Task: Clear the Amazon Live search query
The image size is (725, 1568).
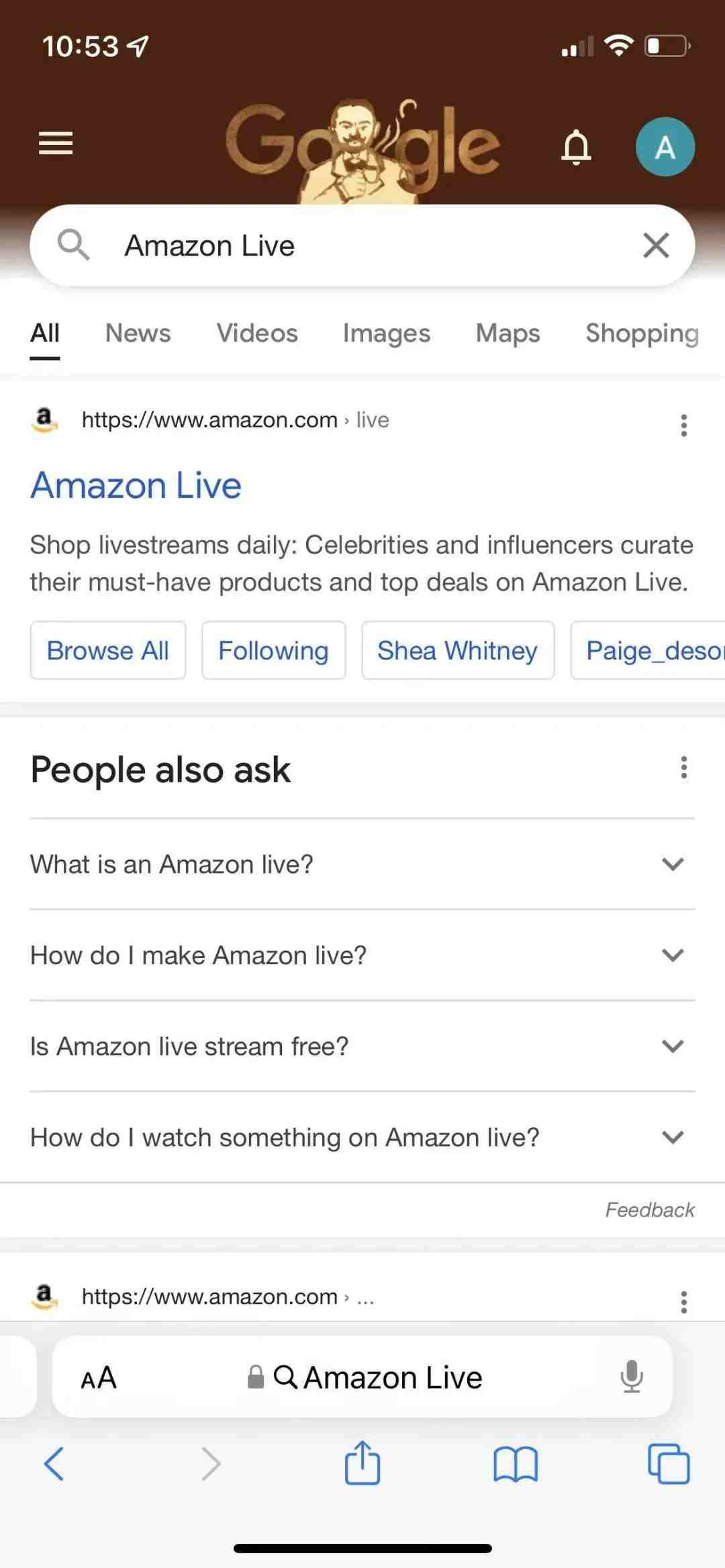Action: pos(656,246)
